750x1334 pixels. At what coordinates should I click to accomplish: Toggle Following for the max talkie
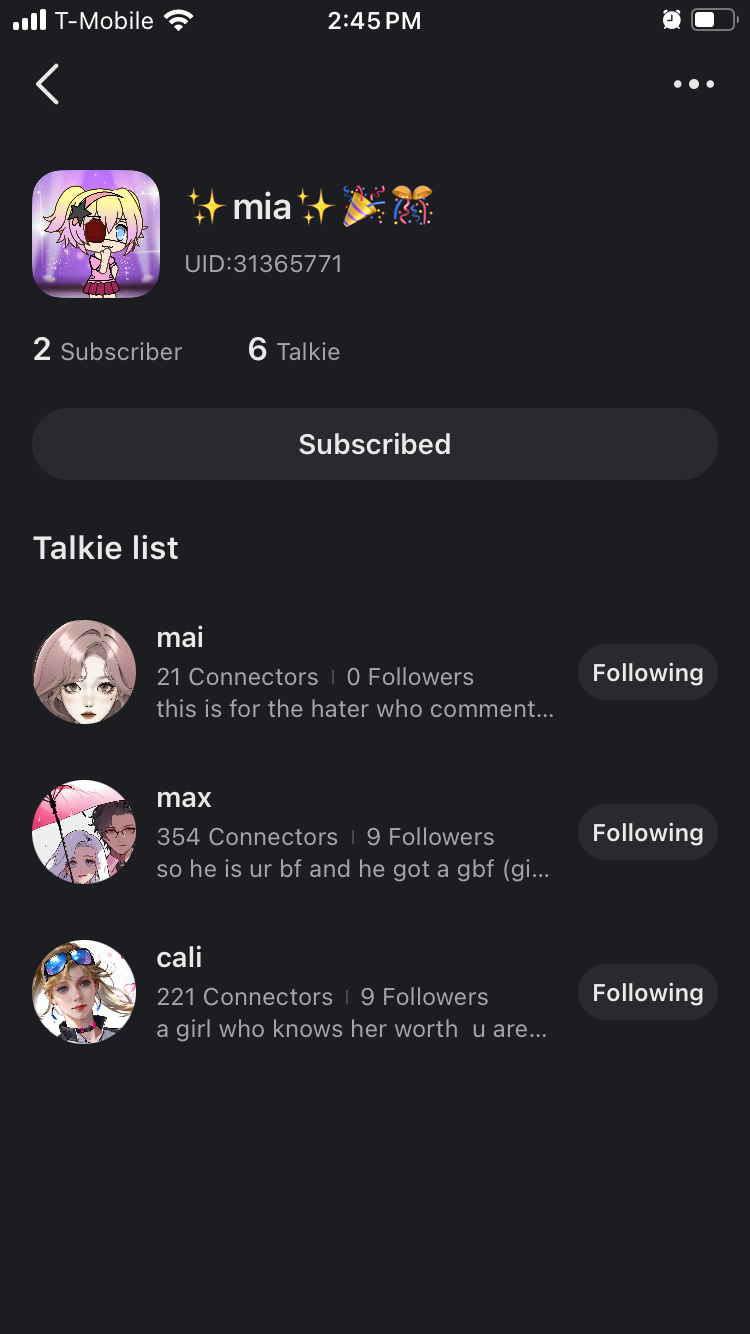click(647, 833)
